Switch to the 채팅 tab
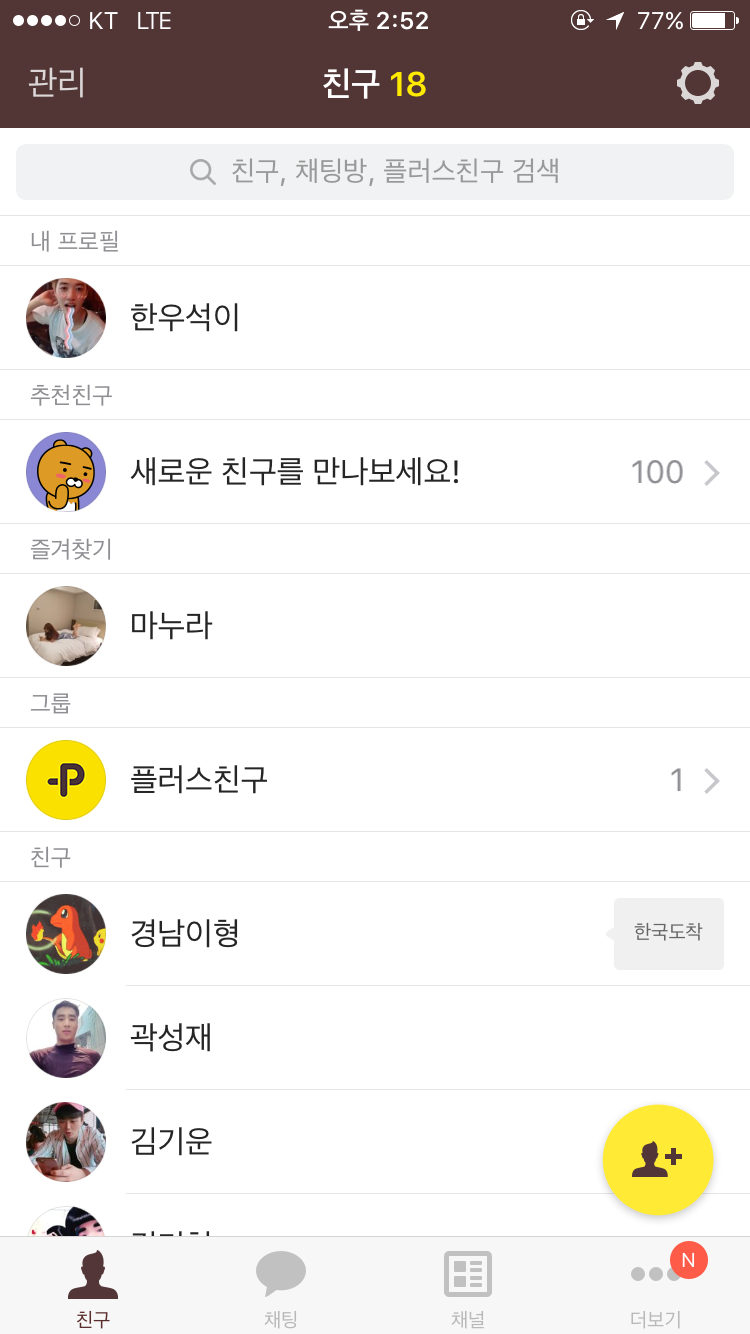The width and height of the screenshot is (750, 1334). 281,1288
